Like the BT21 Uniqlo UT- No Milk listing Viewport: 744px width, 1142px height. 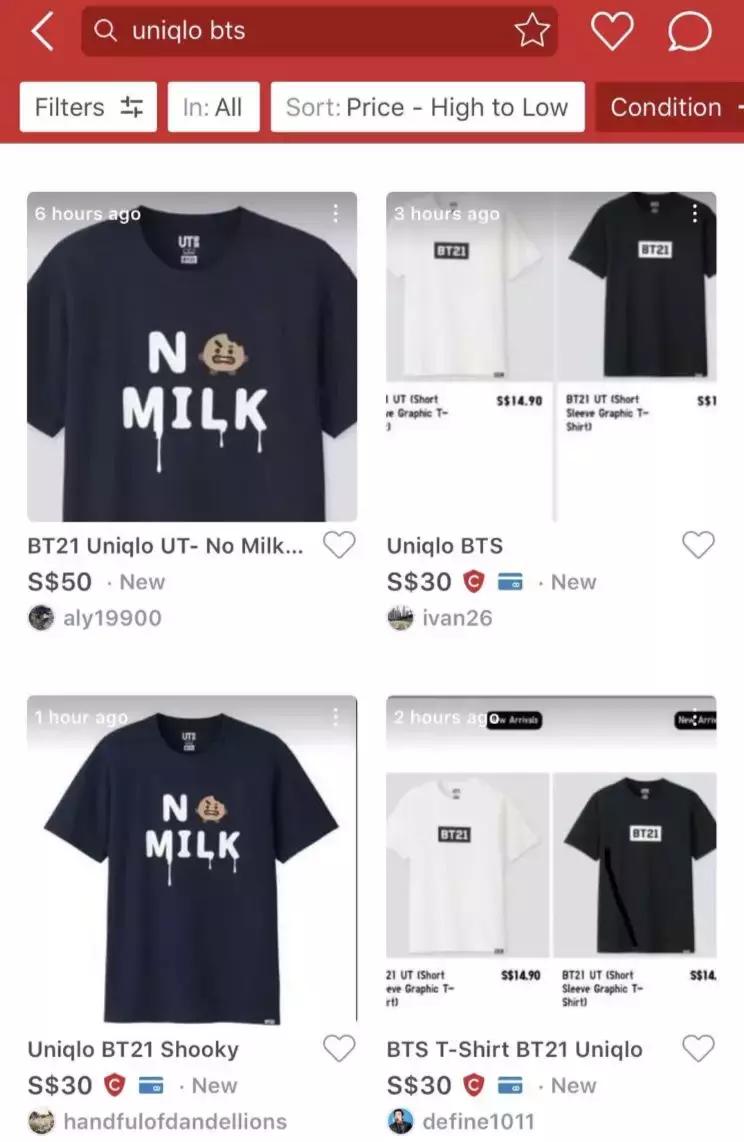pyautogui.click(x=340, y=546)
